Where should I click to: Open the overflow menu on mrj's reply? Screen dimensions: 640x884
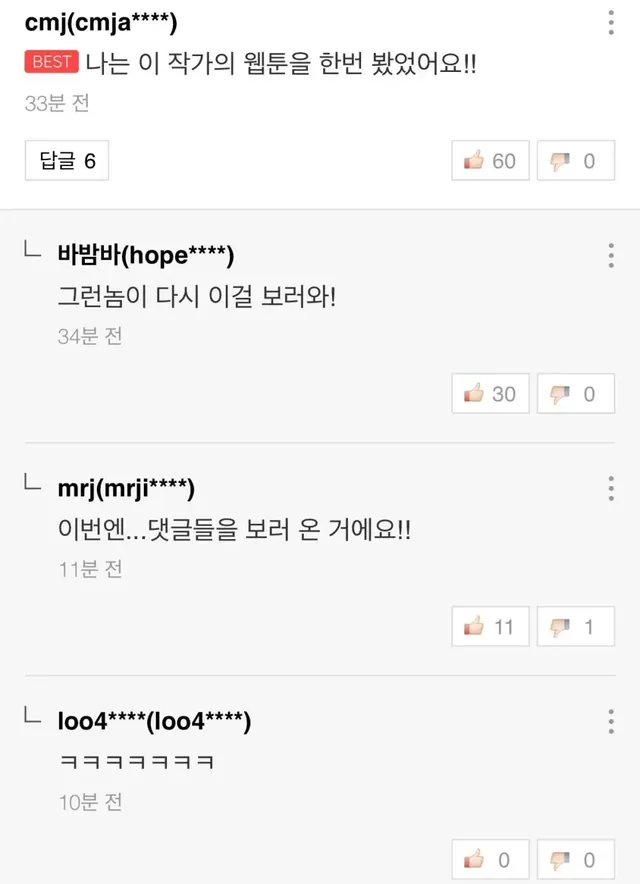click(611, 488)
